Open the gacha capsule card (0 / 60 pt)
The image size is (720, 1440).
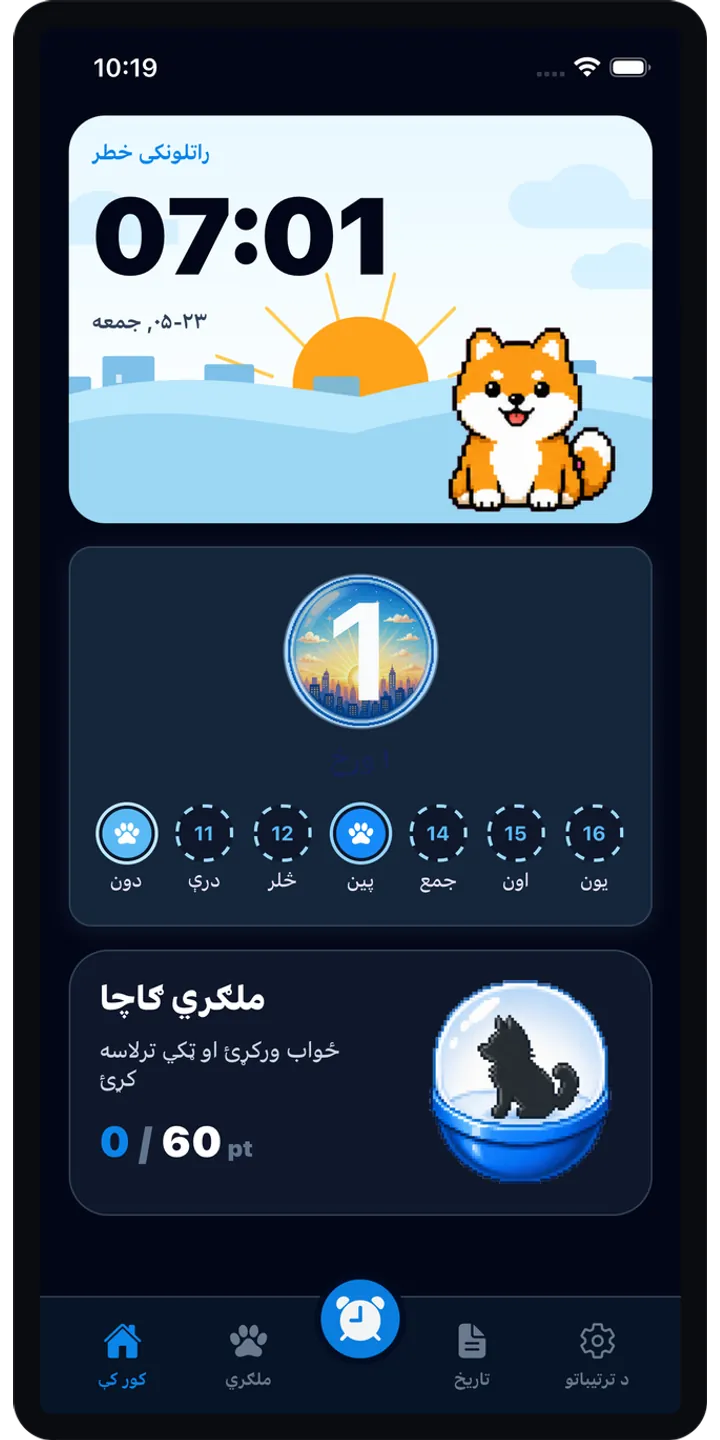click(360, 1083)
